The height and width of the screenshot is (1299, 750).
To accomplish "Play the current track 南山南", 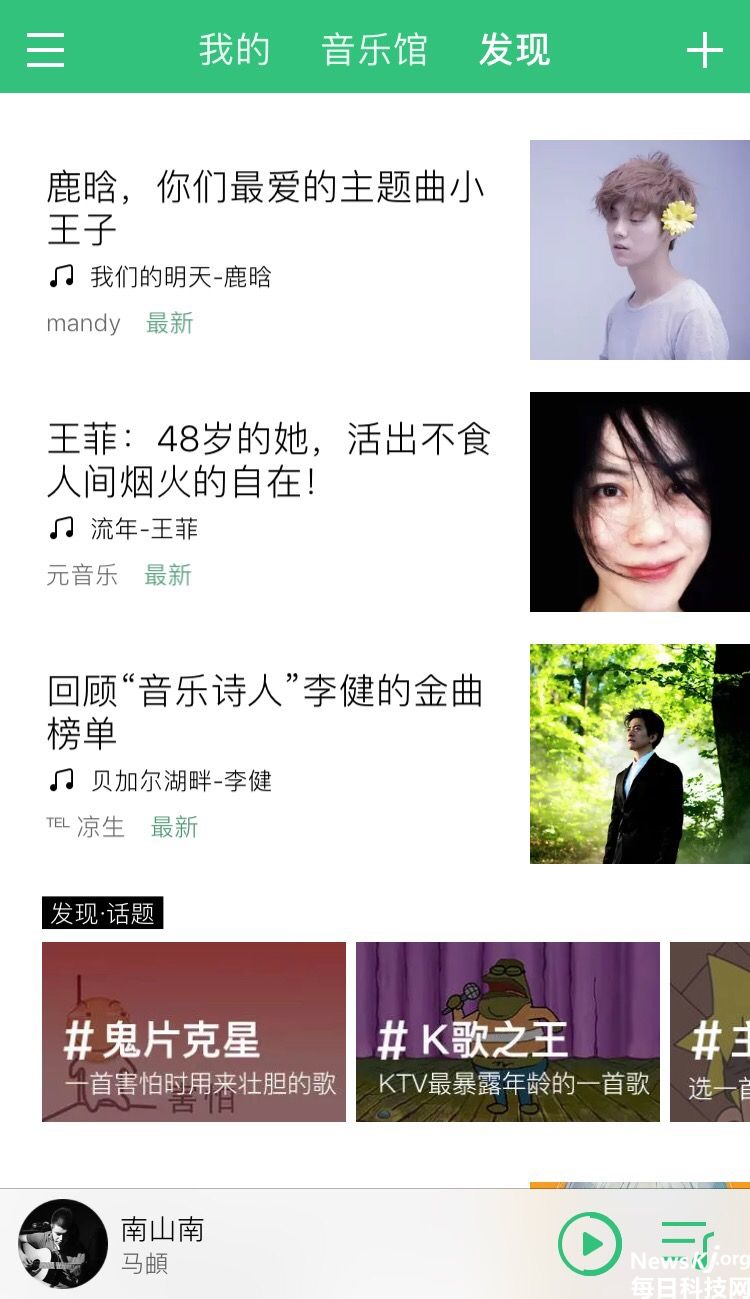I will [589, 1244].
